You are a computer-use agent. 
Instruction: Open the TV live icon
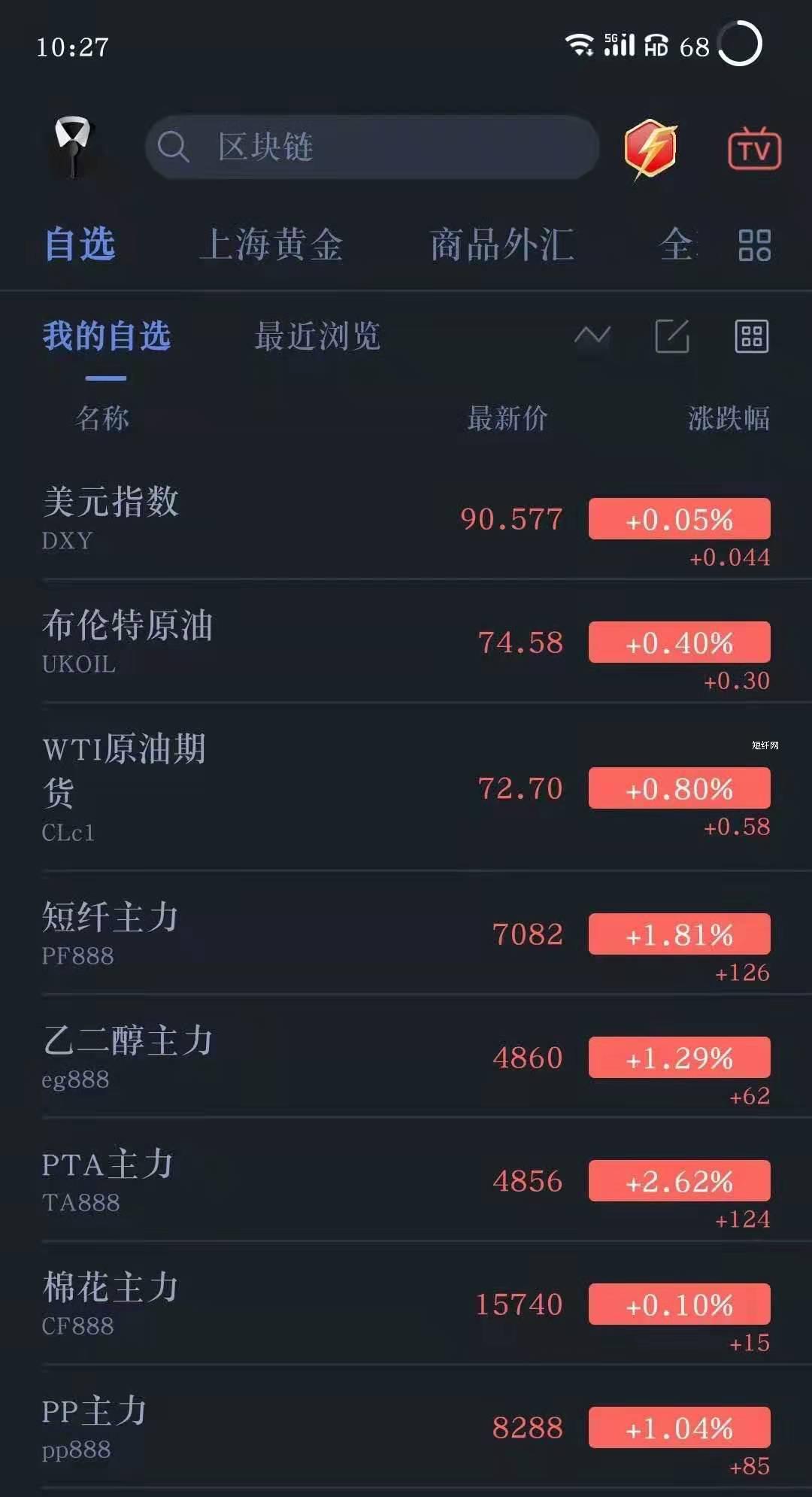coord(754,149)
